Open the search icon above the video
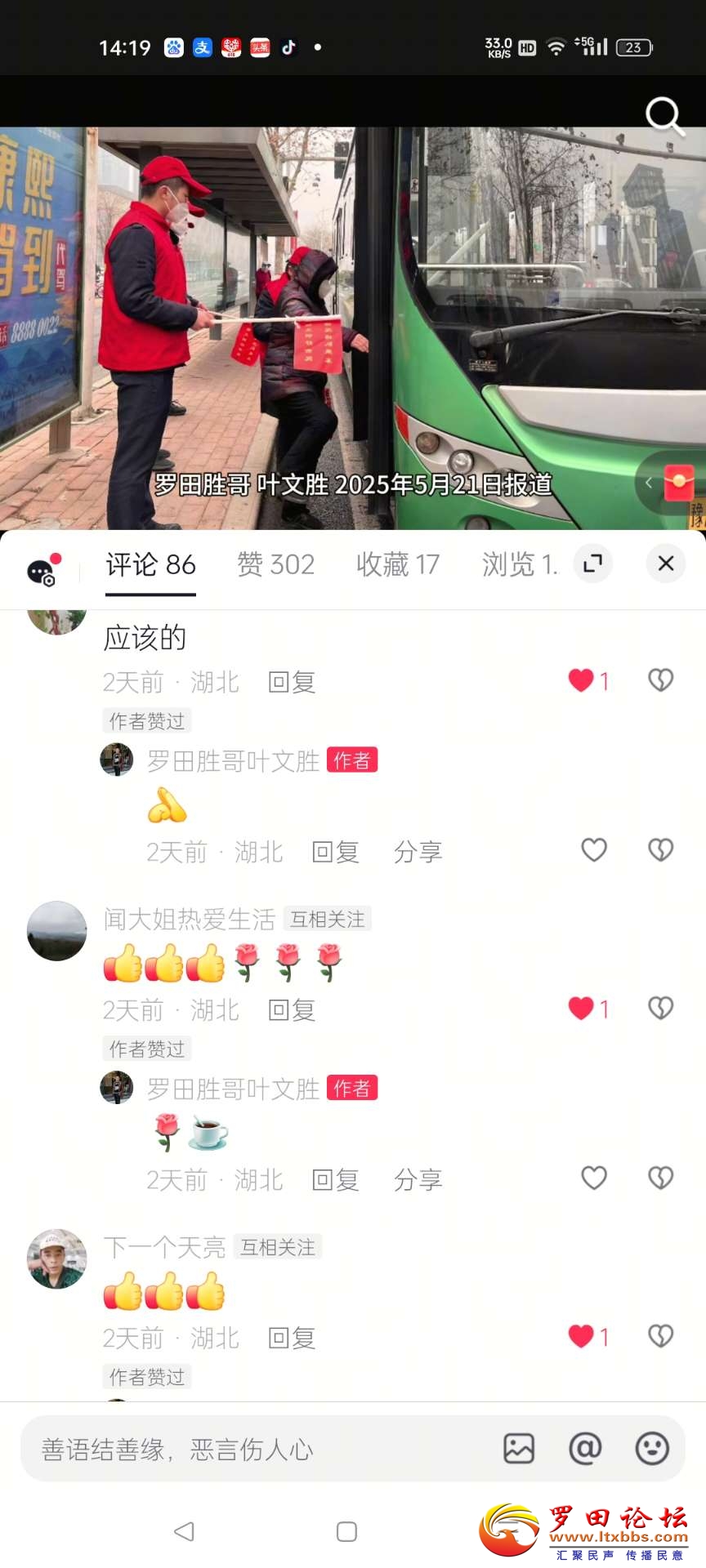The image size is (706, 1568). pos(664,116)
